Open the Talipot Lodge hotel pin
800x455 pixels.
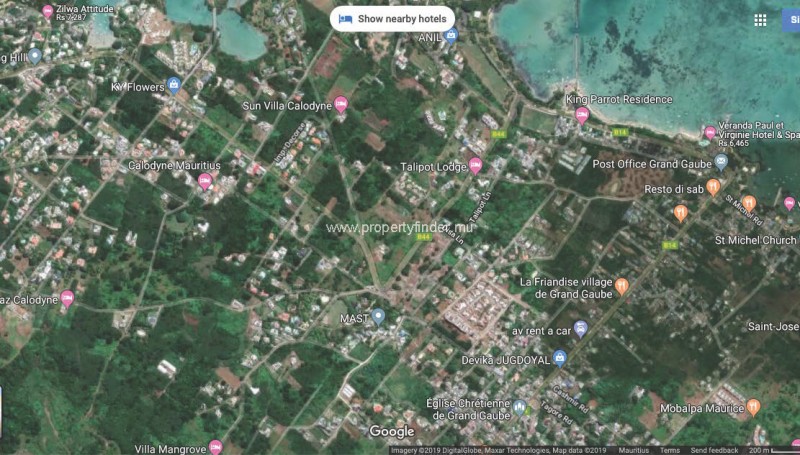click(476, 166)
